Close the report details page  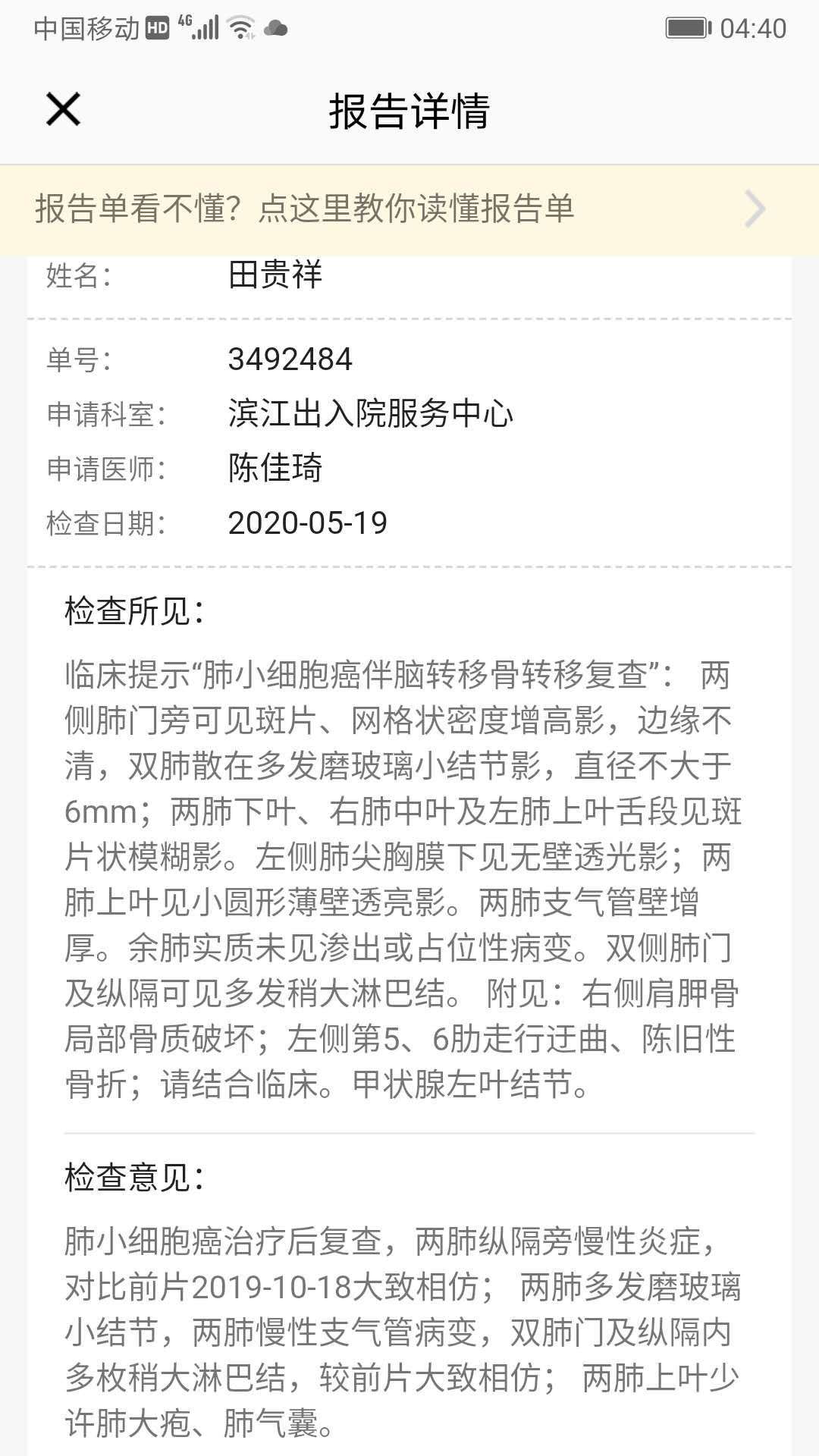tap(63, 109)
